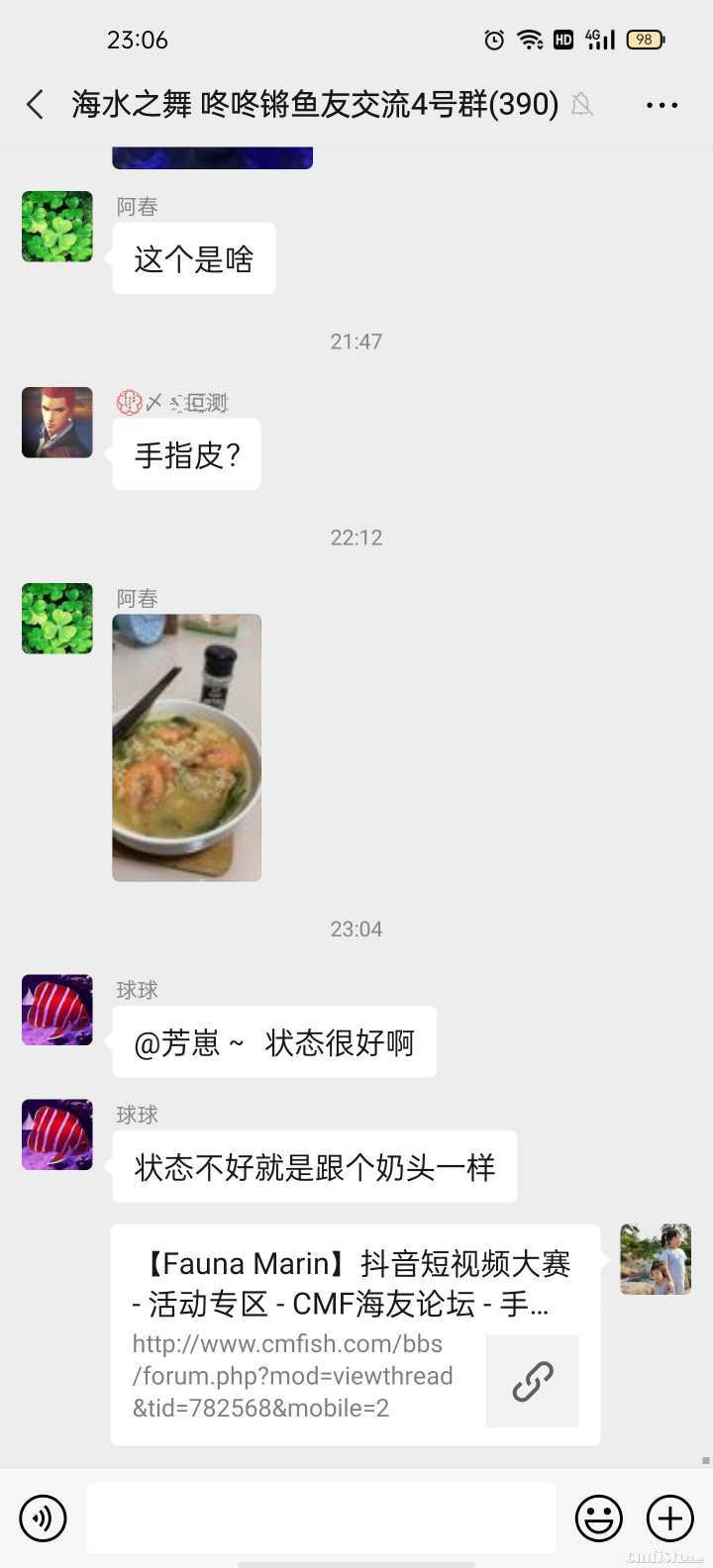Open 球球's avatar beside '状态不好就是跟个奶头一样'
The height and width of the screenshot is (1568, 713).
pos(57,1134)
